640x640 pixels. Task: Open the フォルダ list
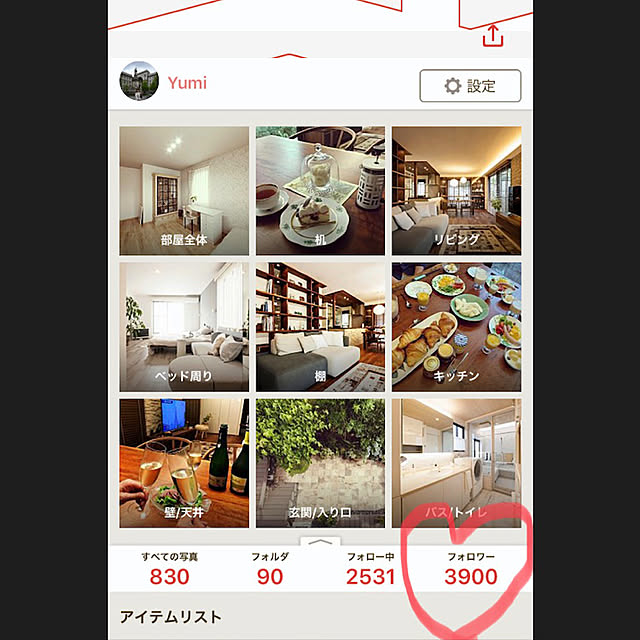[x=270, y=567]
